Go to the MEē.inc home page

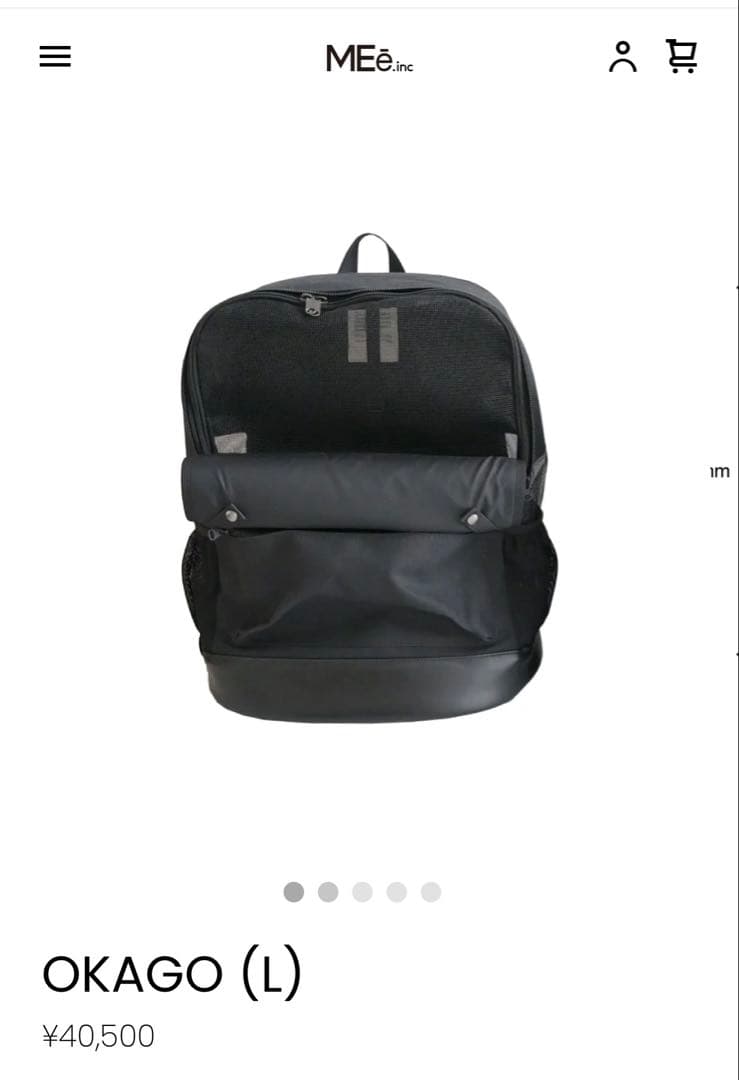369,59
